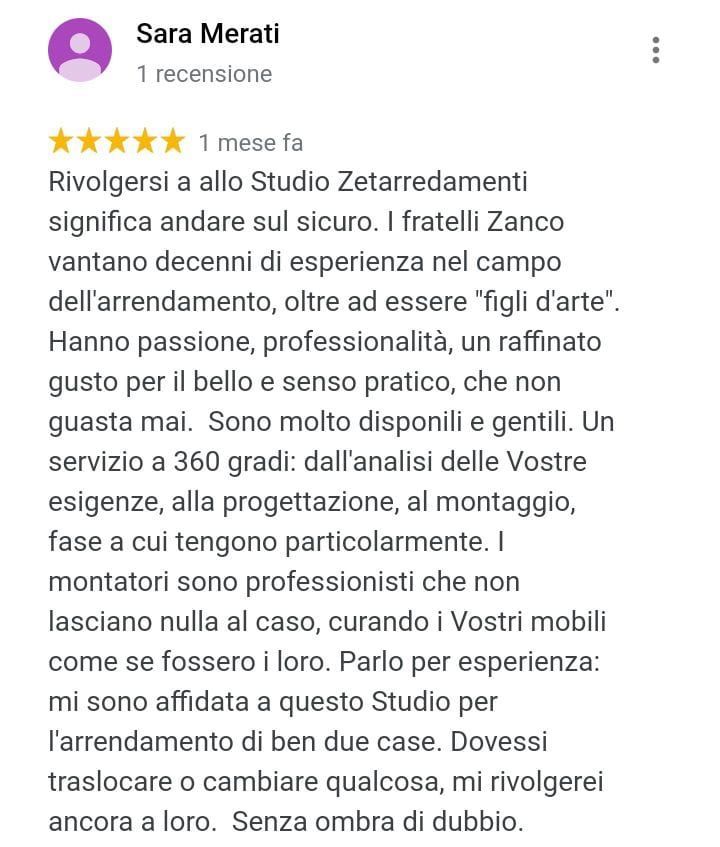Open the overflow menu on Sara Merati's review
The width and height of the screenshot is (720, 847).
(655, 50)
